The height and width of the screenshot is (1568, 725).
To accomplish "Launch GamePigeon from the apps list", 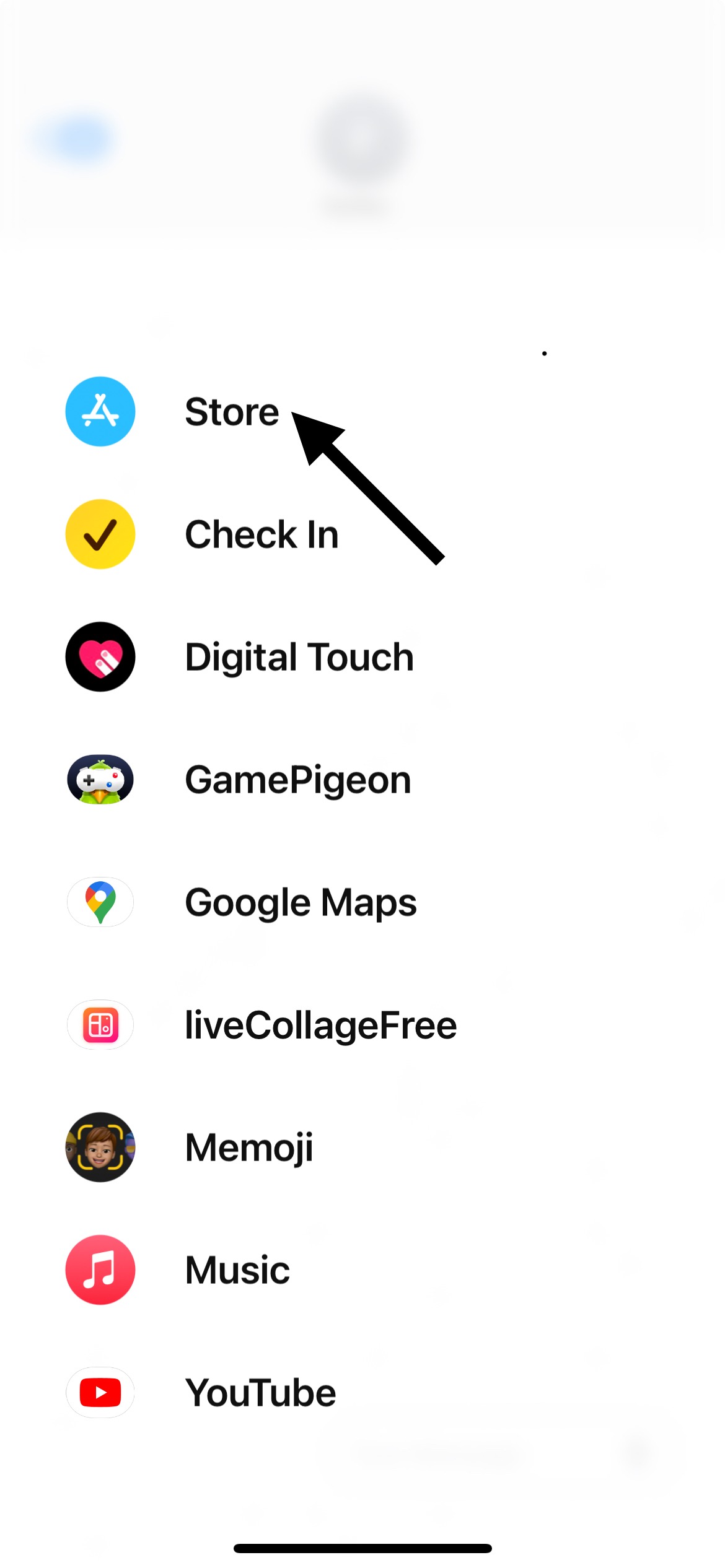I will (x=297, y=780).
